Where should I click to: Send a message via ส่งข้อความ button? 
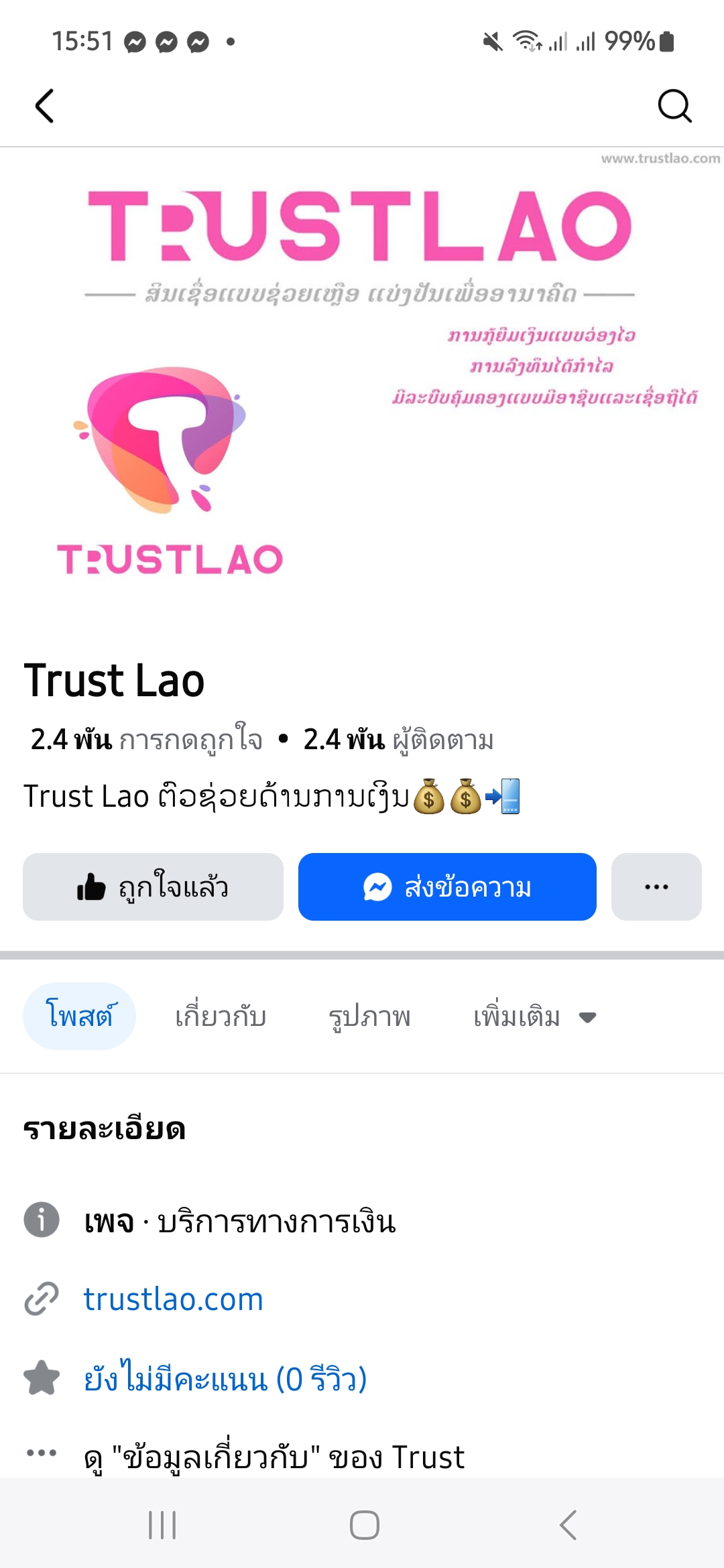click(x=447, y=887)
